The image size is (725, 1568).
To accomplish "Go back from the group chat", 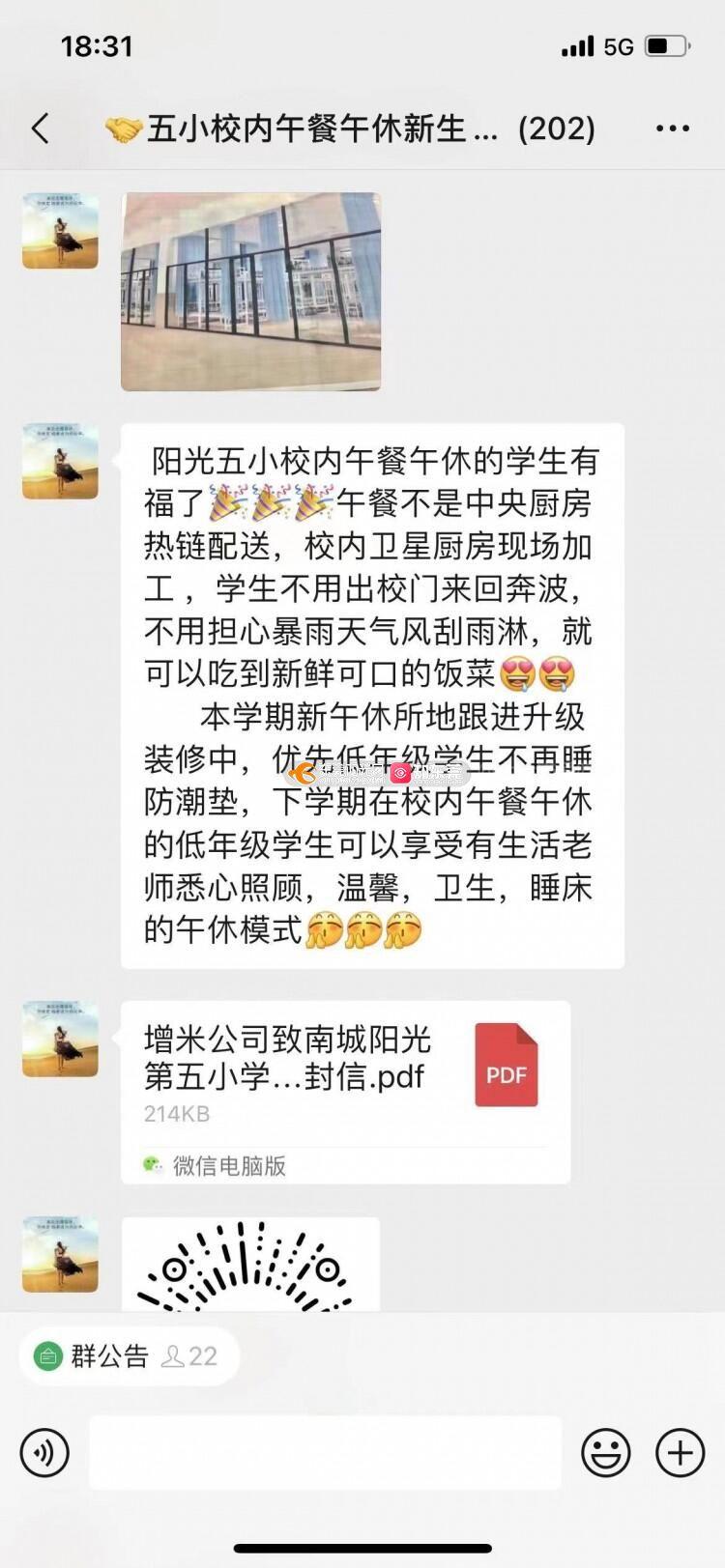I will click(x=41, y=128).
